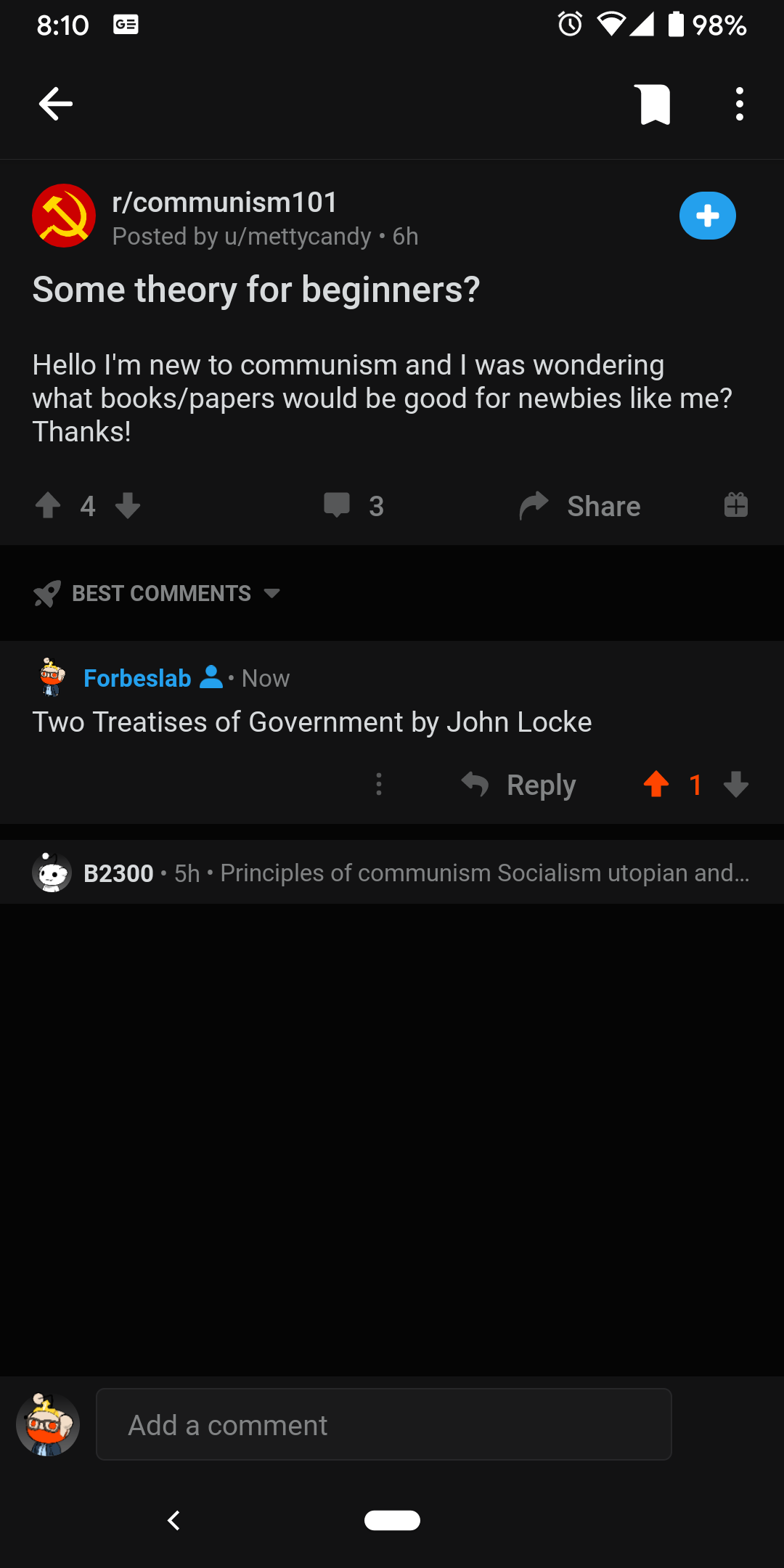The height and width of the screenshot is (1568, 784).
Task: Open Forbeslab's user profile
Action: [137, 678]
